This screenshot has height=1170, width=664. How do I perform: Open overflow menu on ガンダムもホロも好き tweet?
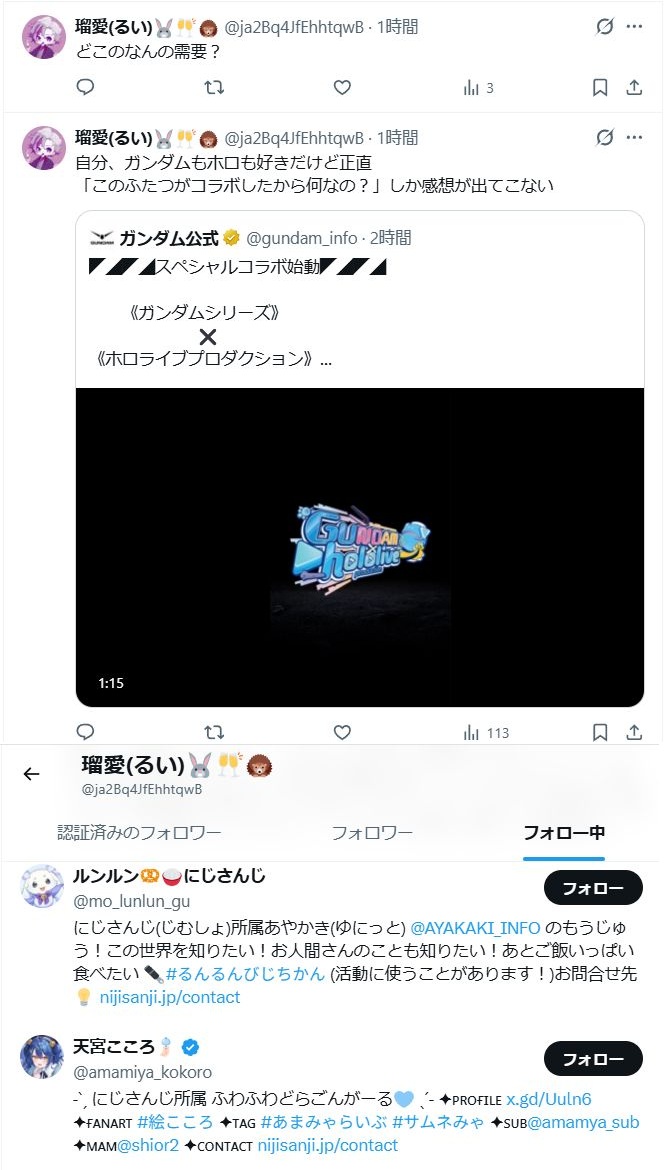[x=633, y=137]
